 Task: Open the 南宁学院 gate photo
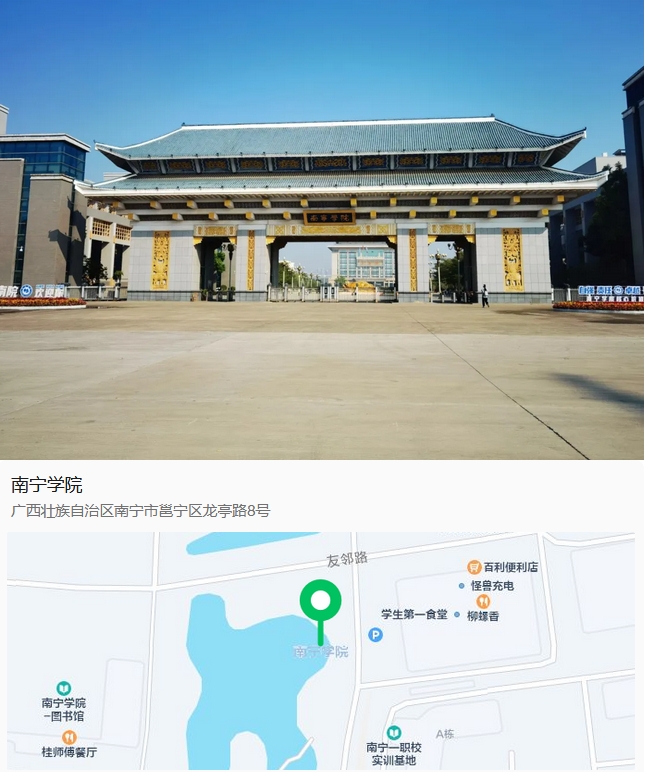coord(322,230)
